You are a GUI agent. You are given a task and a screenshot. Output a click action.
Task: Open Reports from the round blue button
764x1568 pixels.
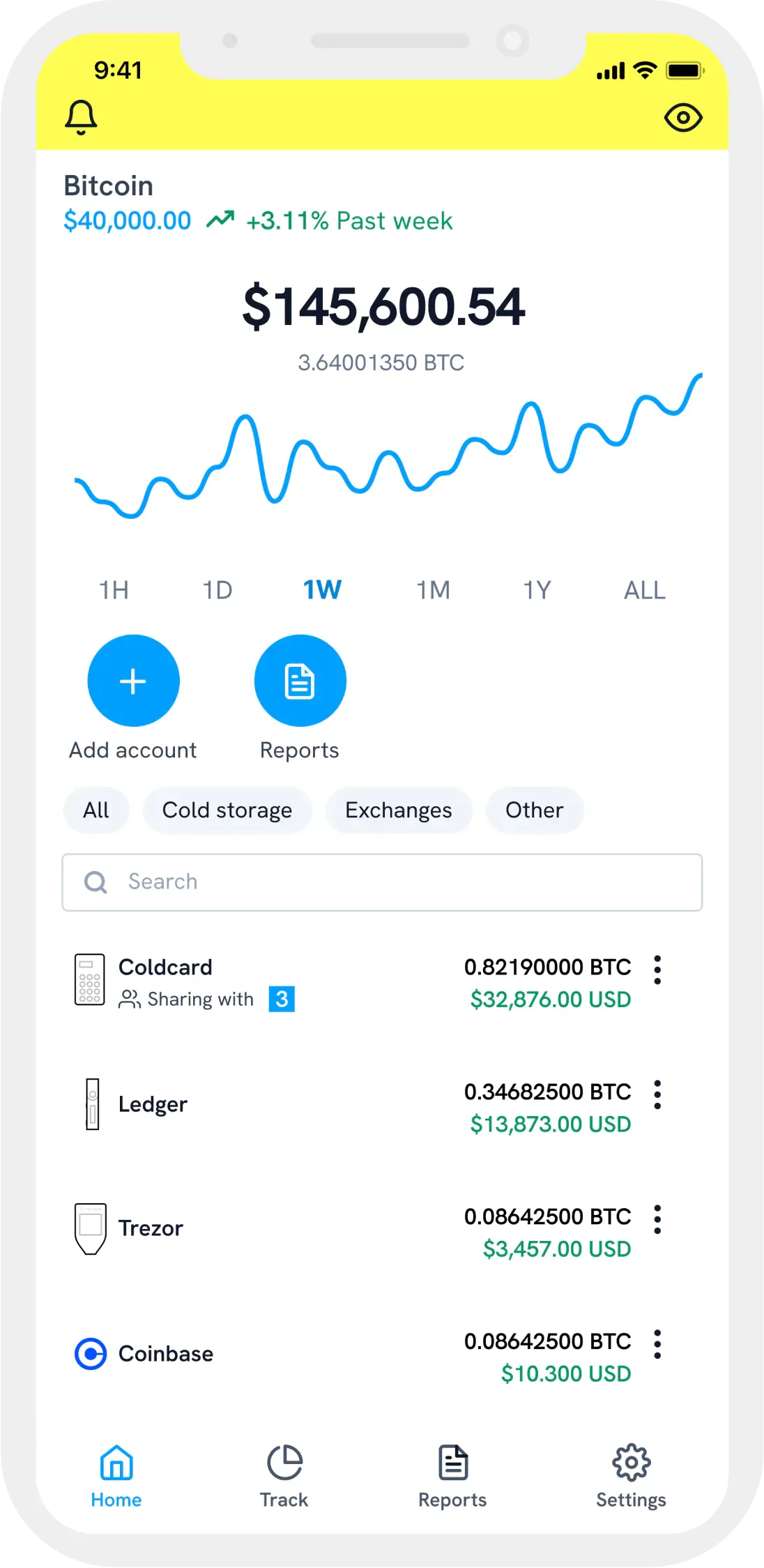300,681
